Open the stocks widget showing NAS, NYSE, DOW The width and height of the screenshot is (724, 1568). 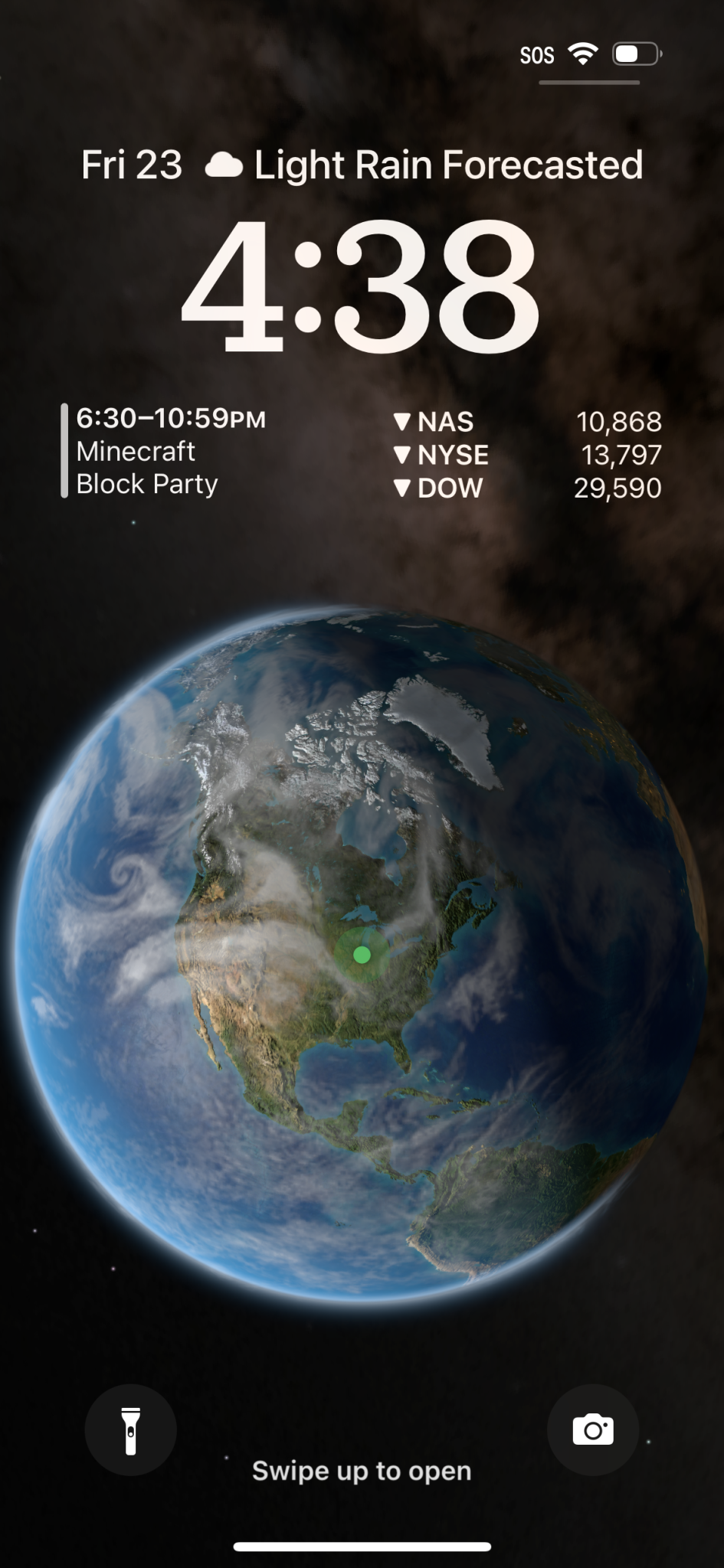coord(527,454)
